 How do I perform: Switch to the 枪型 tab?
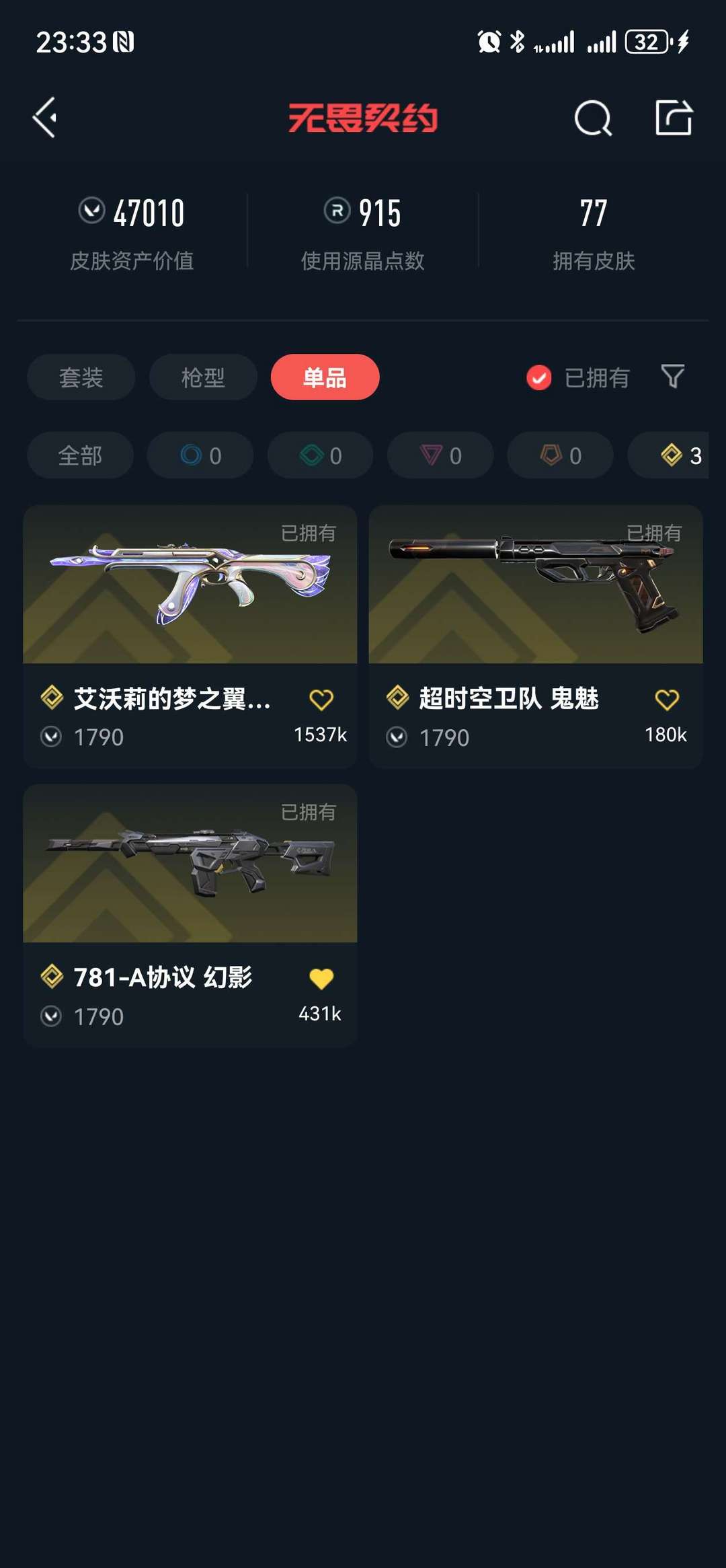pos(203,377)
